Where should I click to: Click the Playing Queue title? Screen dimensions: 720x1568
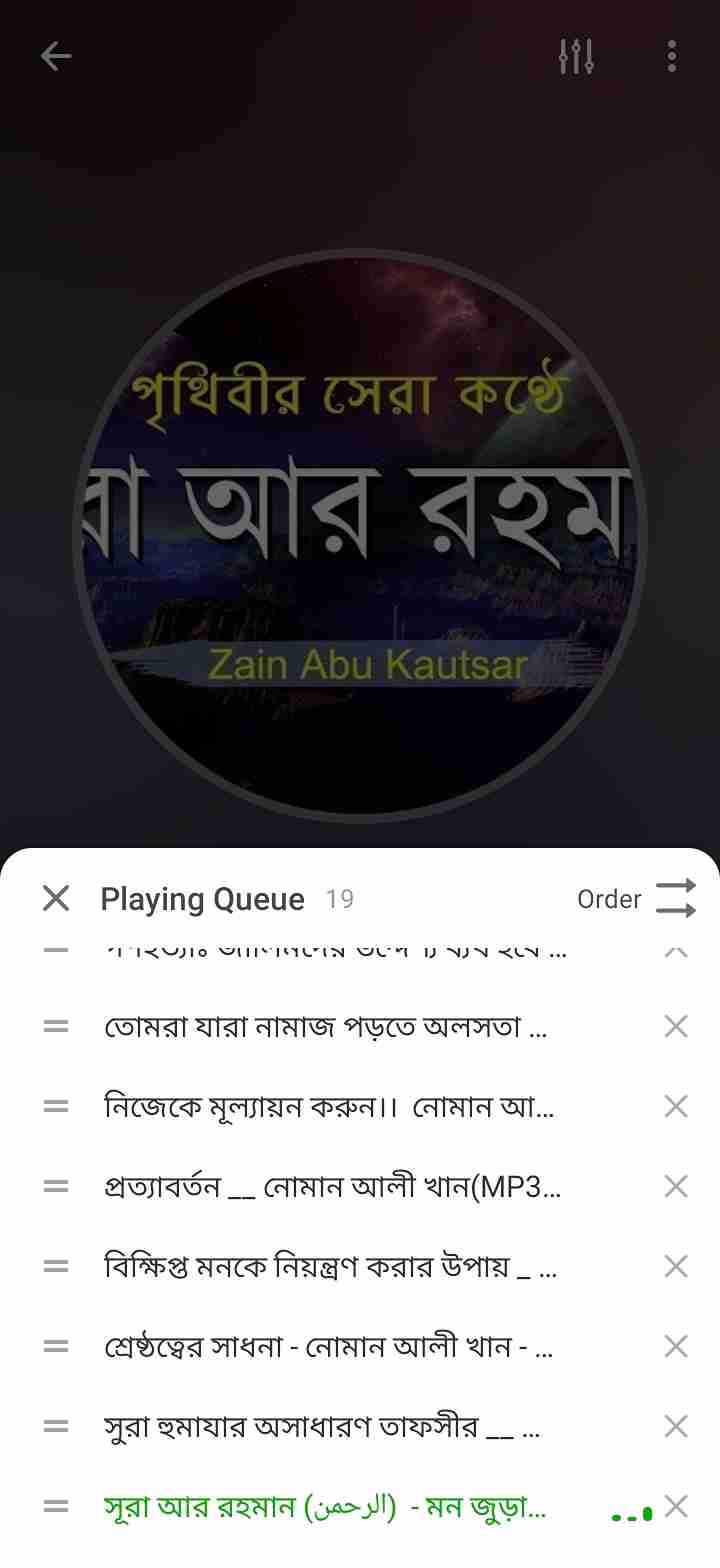[x=202, y=899]
